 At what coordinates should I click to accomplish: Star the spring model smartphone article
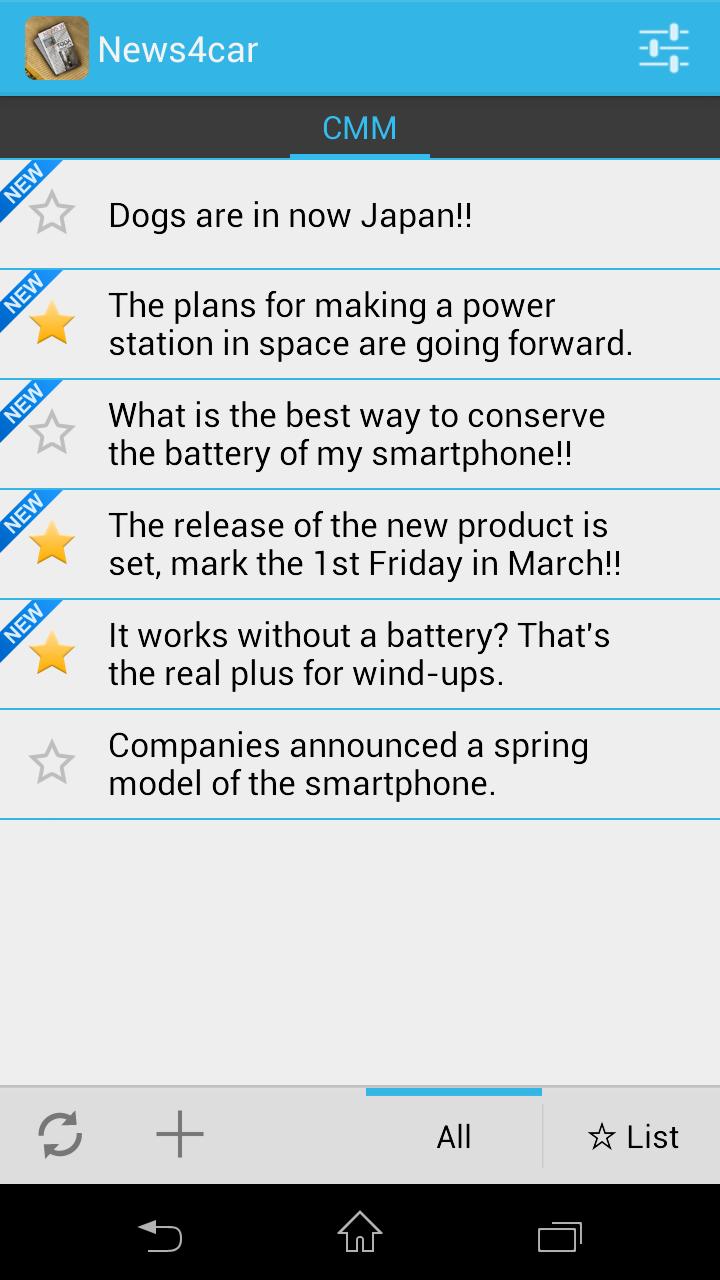(x=52, y=764)
